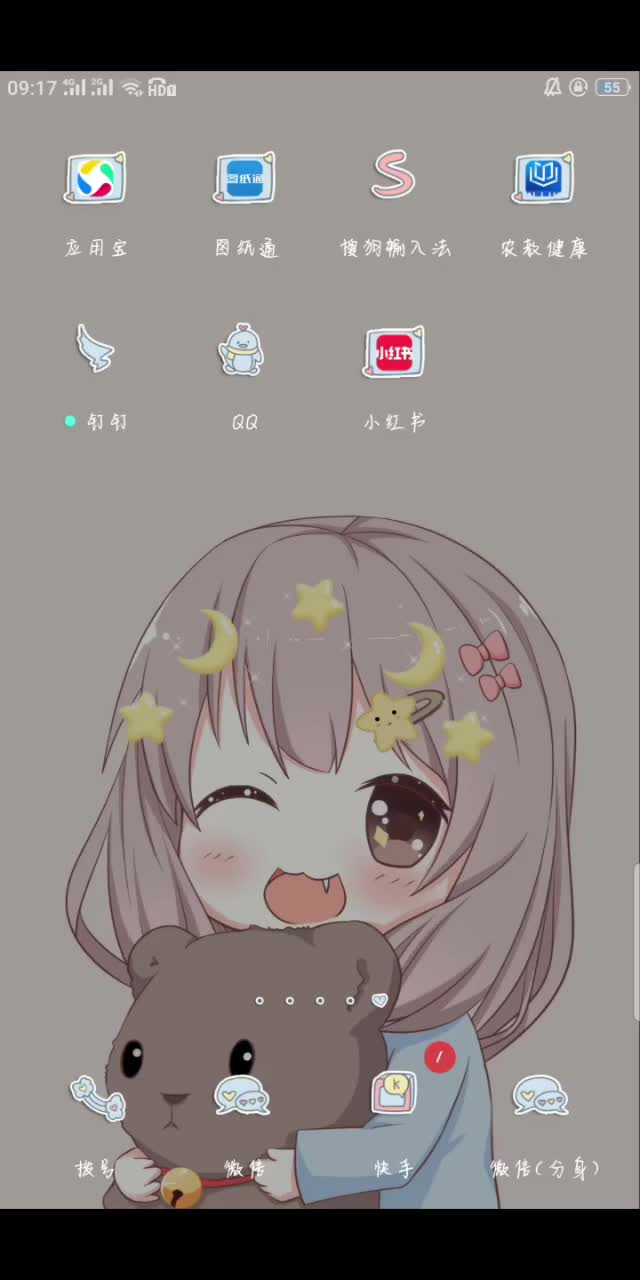Open the 拨号 dialer in the dock

point(97,1097)
